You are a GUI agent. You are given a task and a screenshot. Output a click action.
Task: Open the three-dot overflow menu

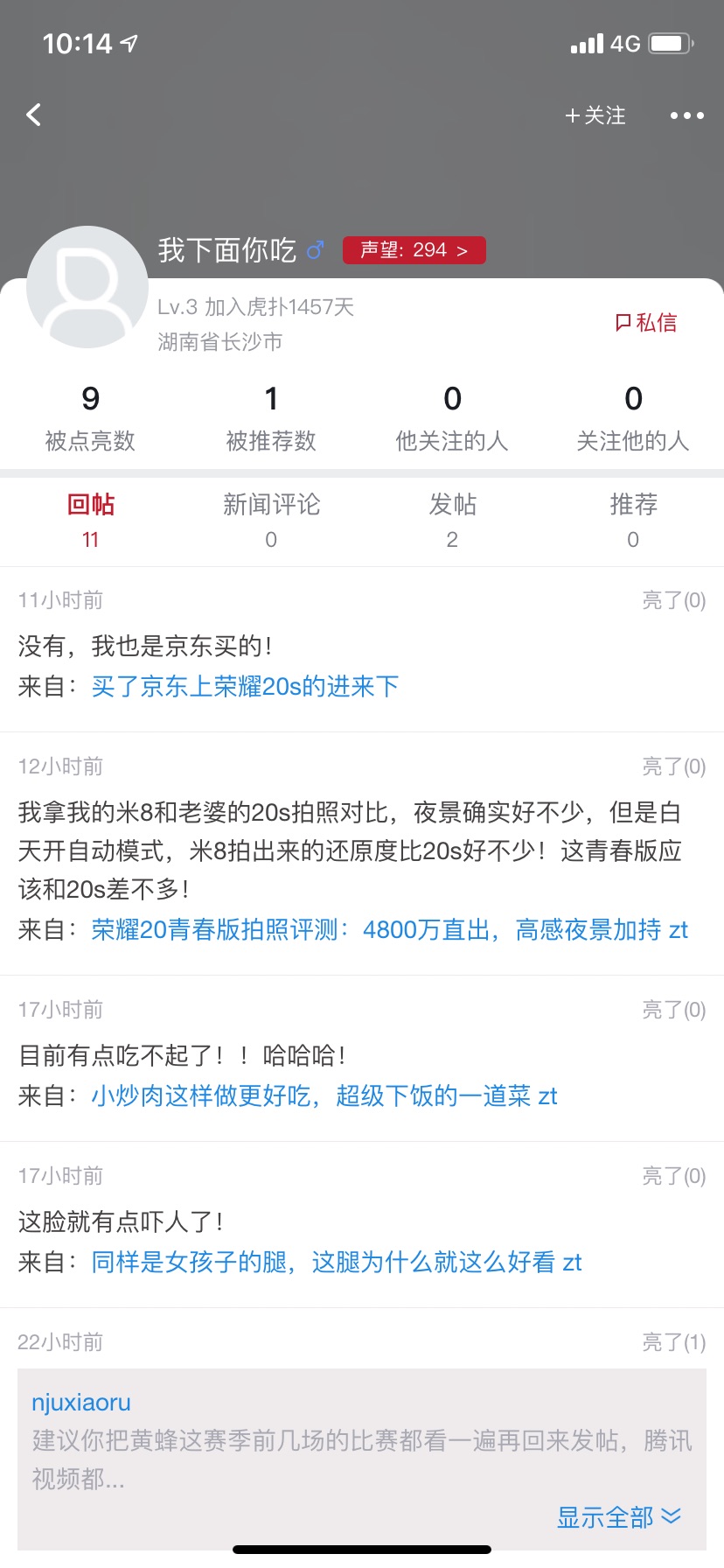point(687,115)
